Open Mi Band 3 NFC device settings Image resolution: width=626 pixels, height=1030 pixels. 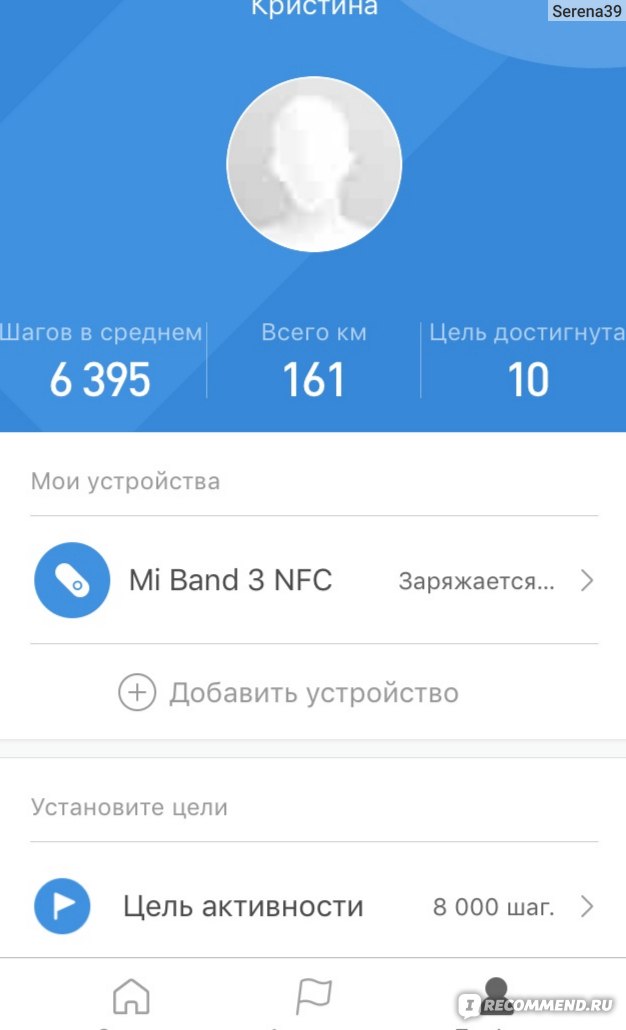(x=314, y=580)
